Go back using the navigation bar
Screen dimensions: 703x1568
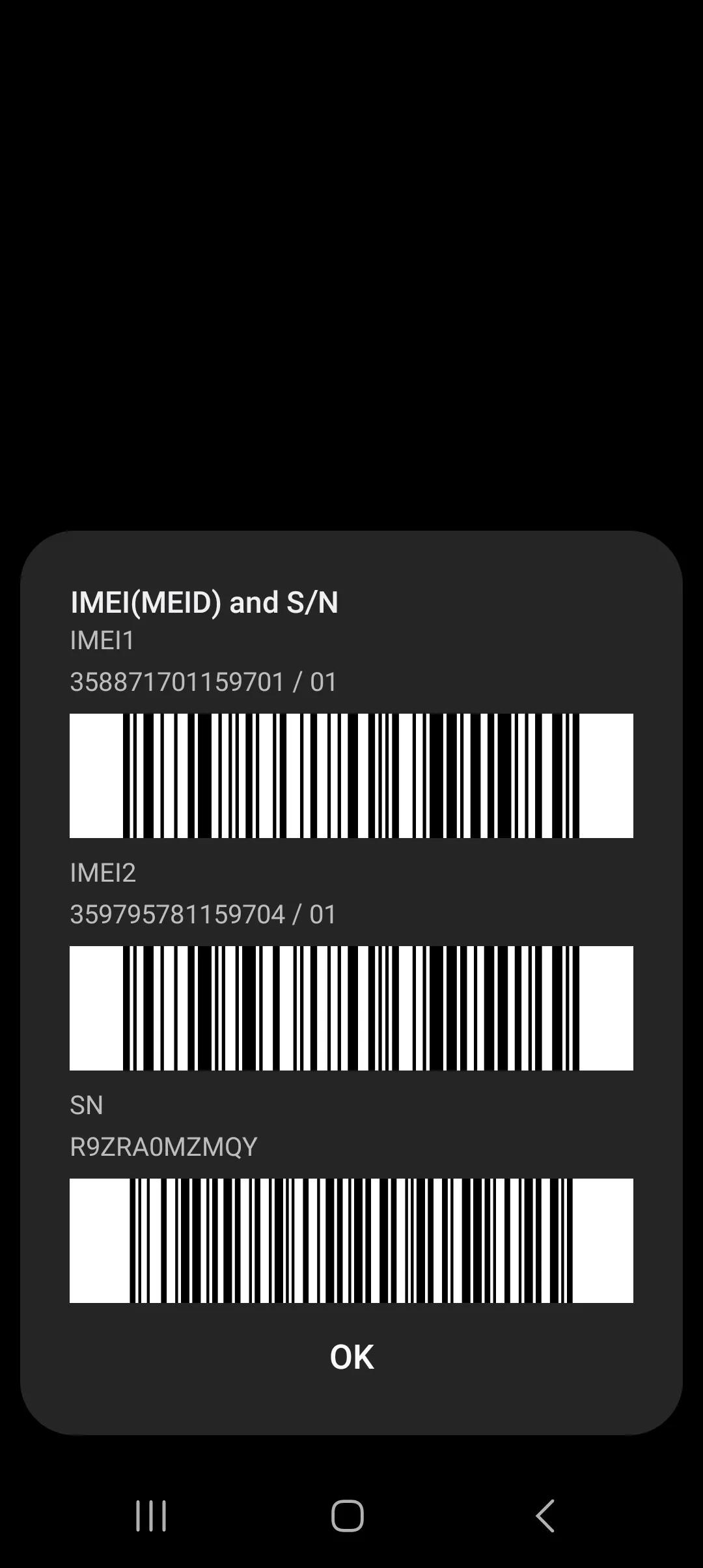click(545, 1515)
